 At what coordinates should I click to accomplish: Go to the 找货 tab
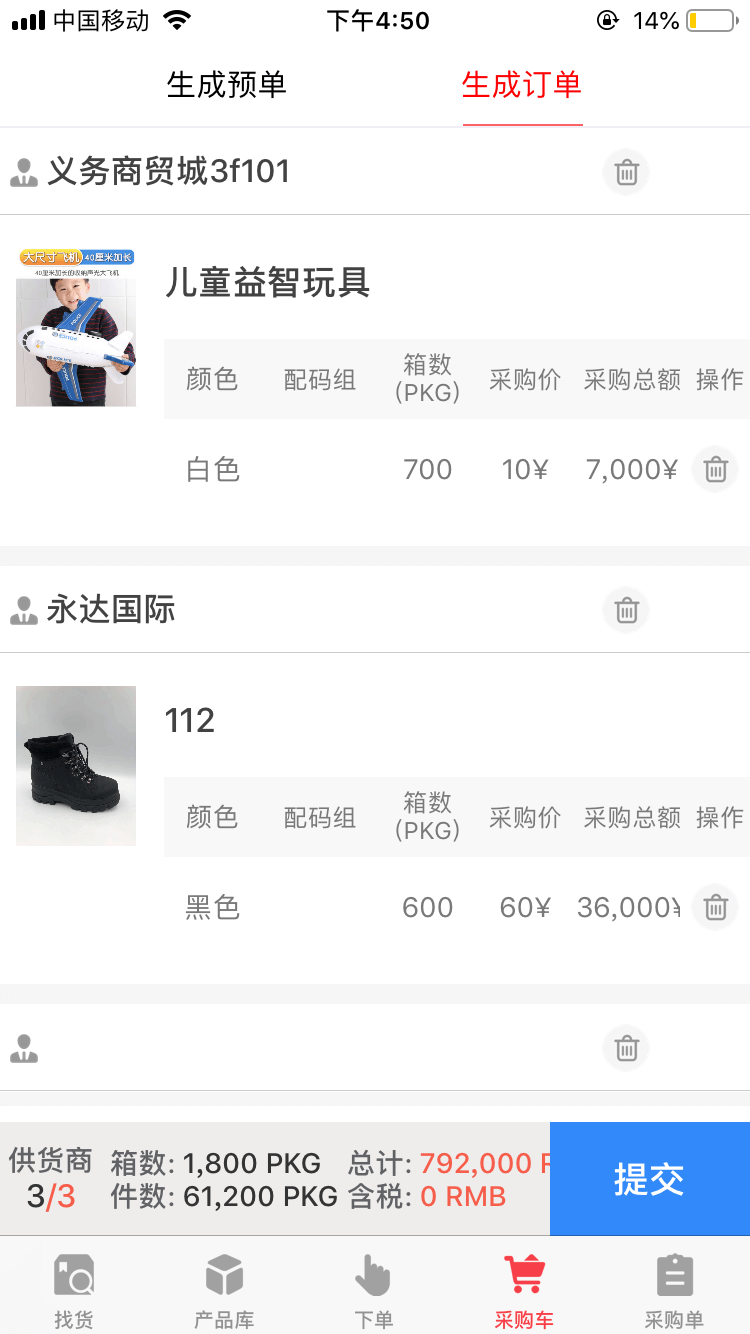(x=74, y=1290)
